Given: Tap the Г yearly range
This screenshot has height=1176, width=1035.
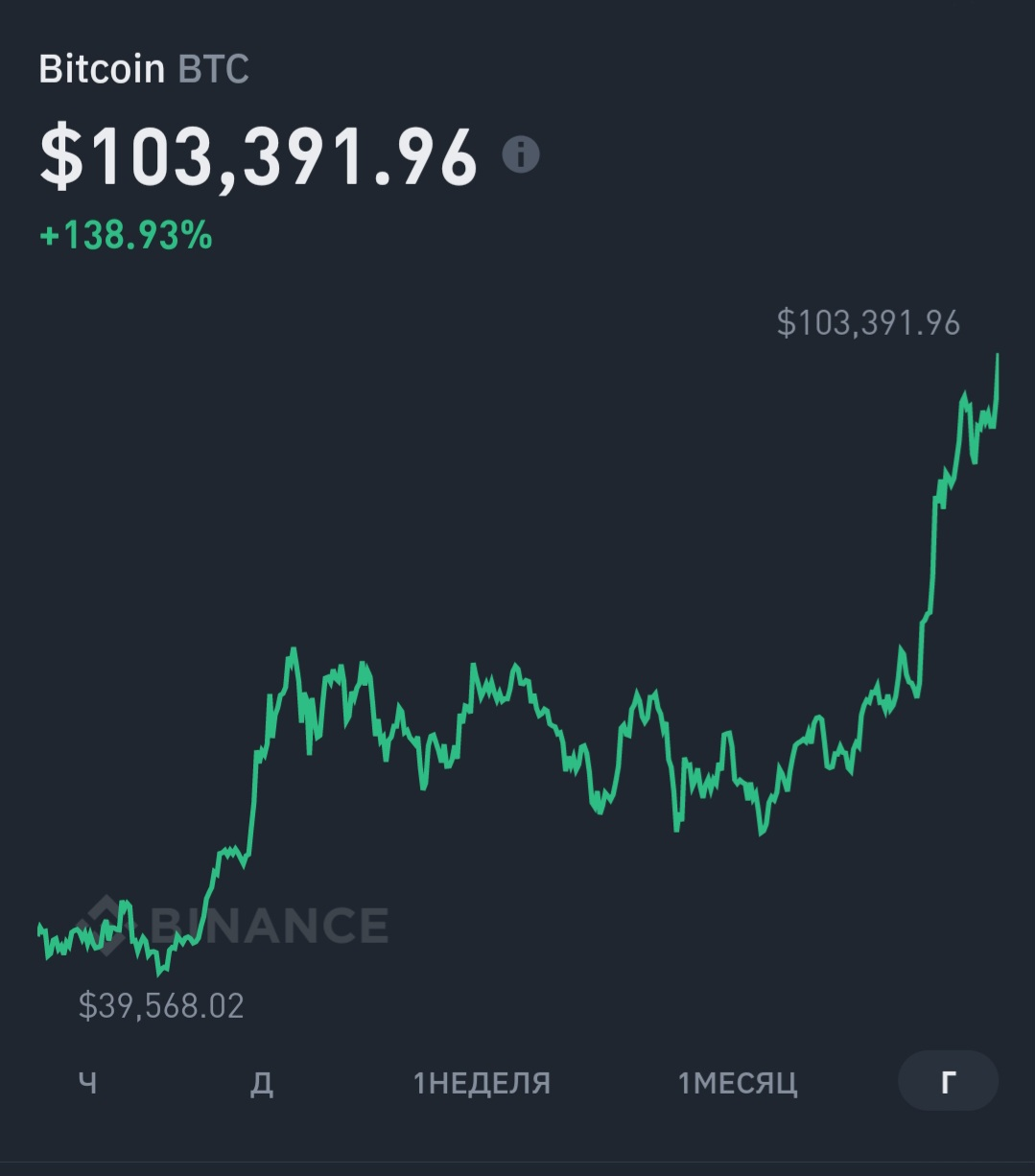Looking at the screenshot, I should [948, 1082].
